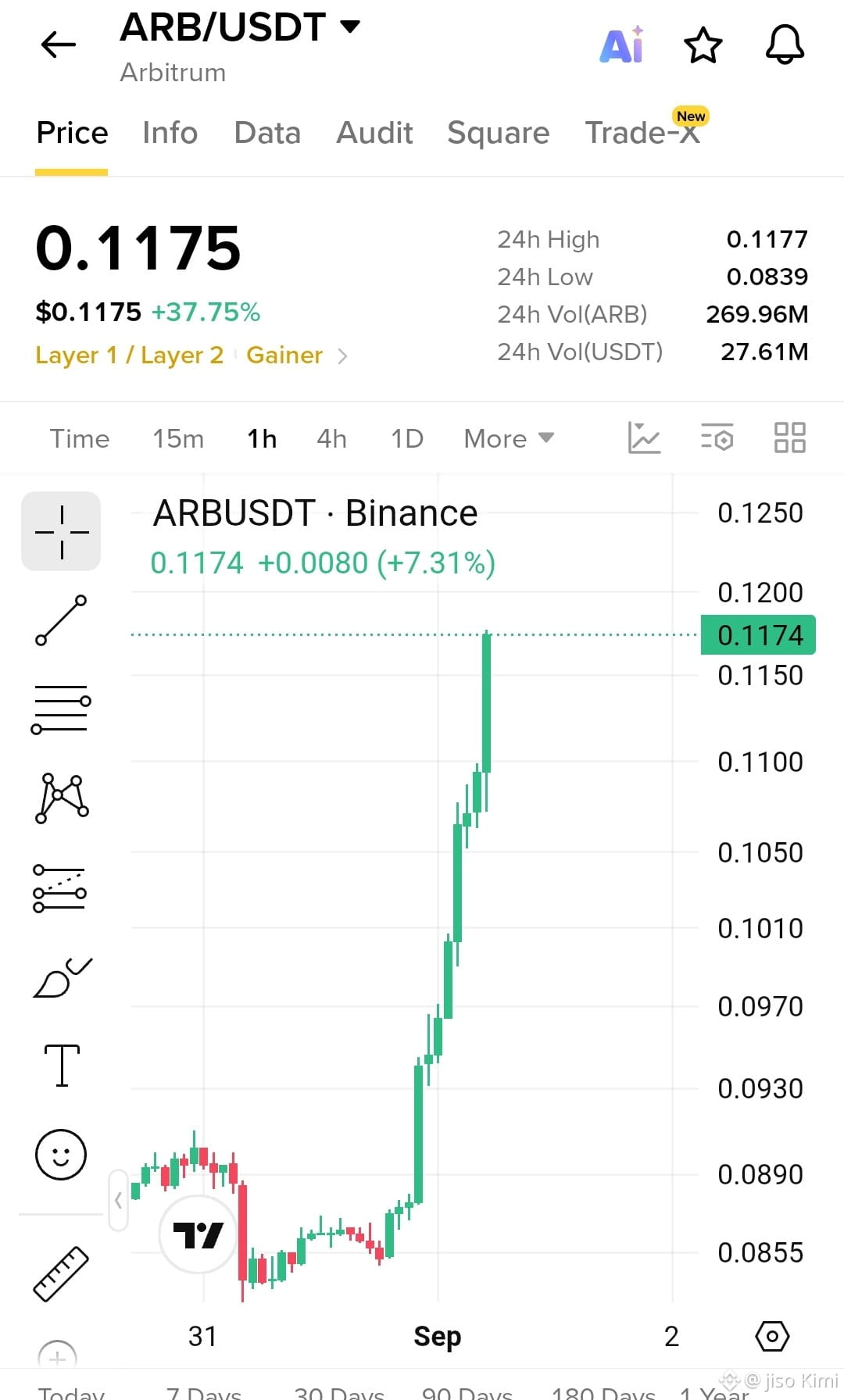Set a price alert bell

[785, 45]
